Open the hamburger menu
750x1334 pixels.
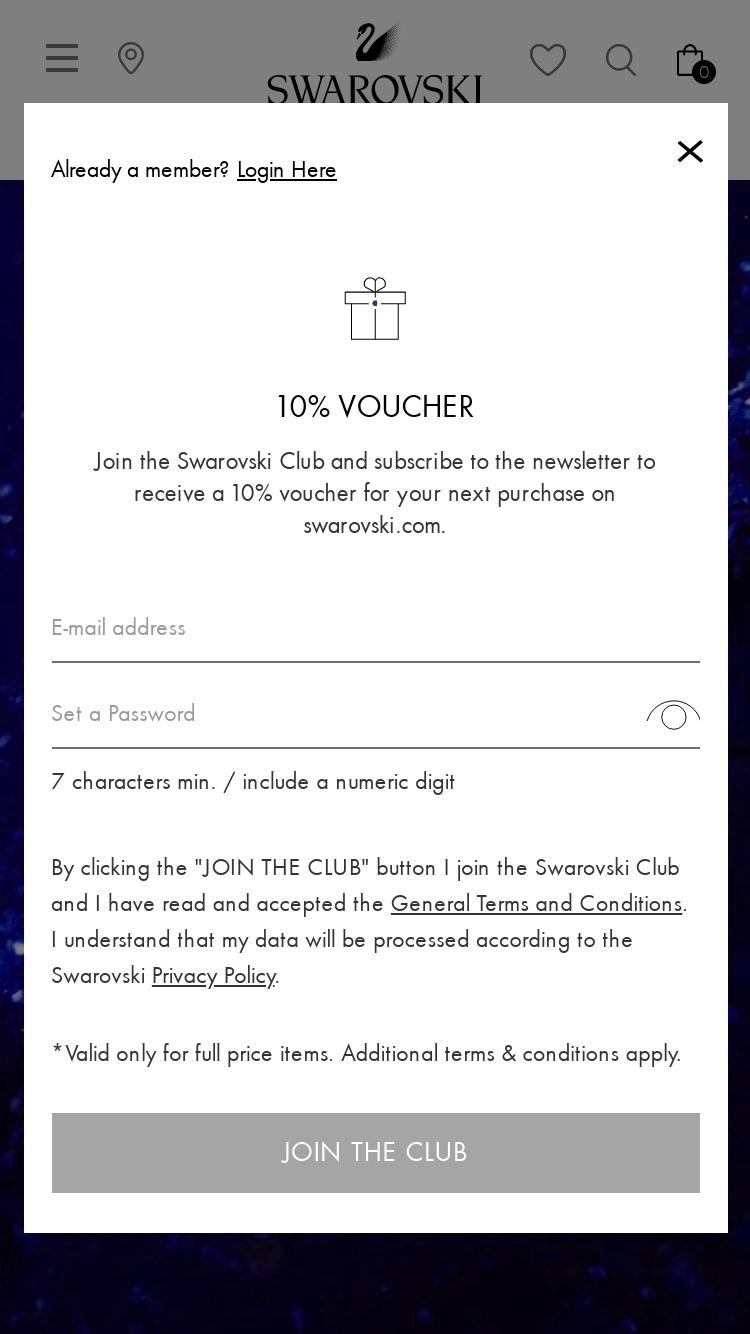[62, 58]
